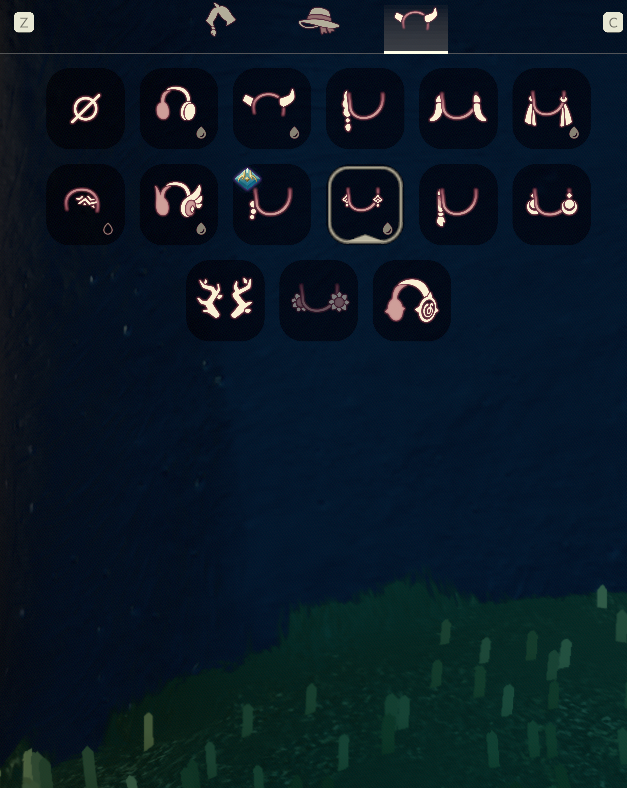Viewport: 627px width, 788px height.
Task: Choose the white tassel earrings
Action: 551,108
